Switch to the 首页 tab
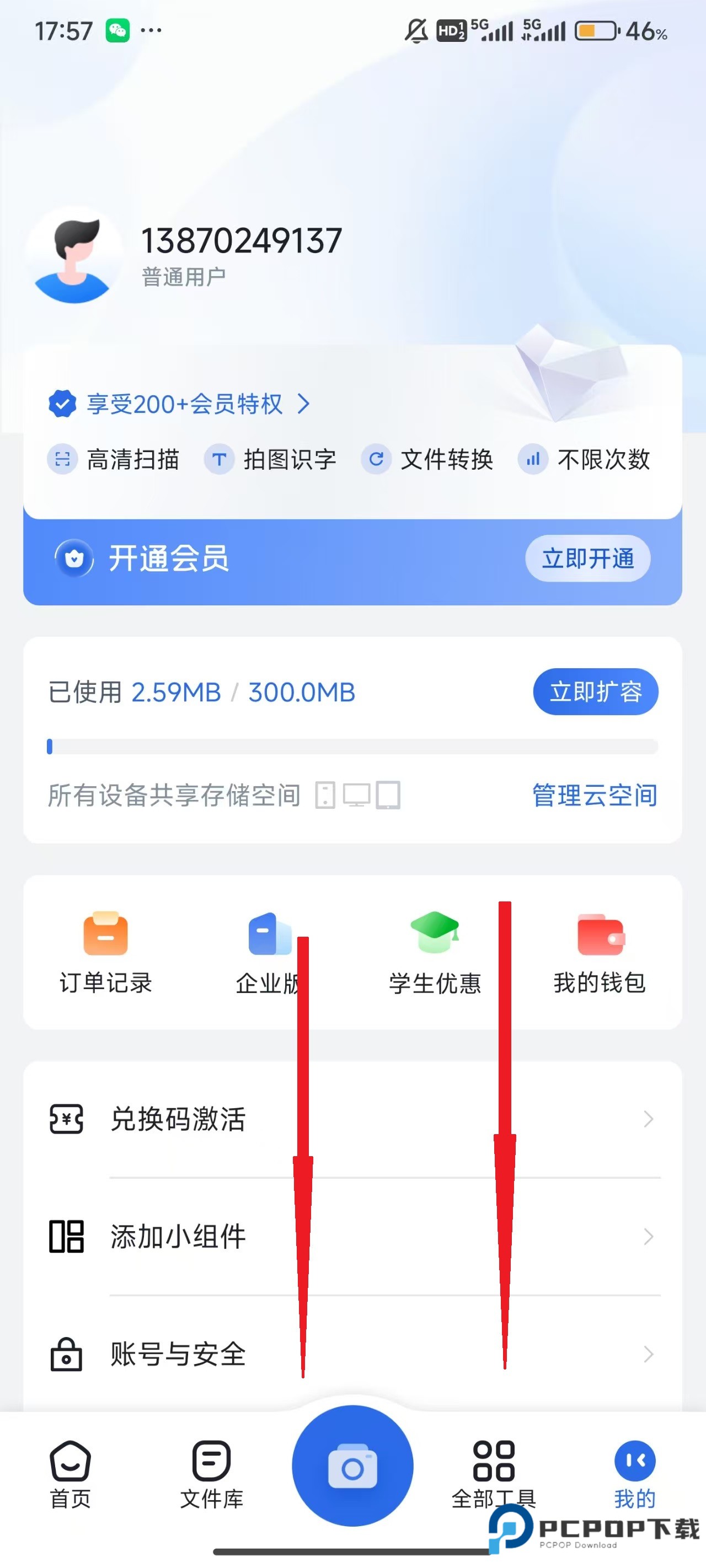Viewport: 706px width, 1568px height. pos(70,1474)
